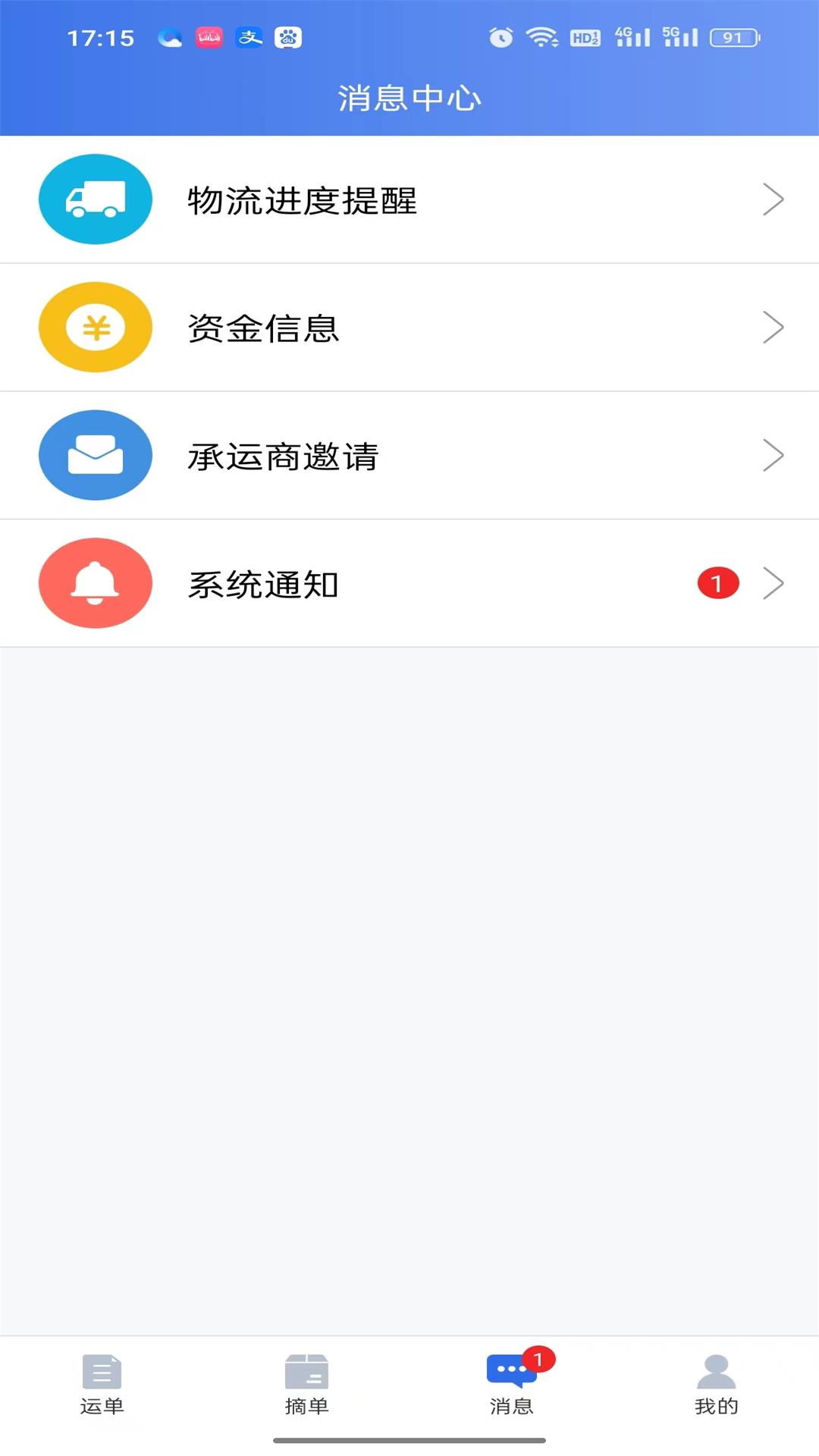819x1456 pixels.
Task: Open the truck icon for 物流进度提醒
Action: (96, 199)
